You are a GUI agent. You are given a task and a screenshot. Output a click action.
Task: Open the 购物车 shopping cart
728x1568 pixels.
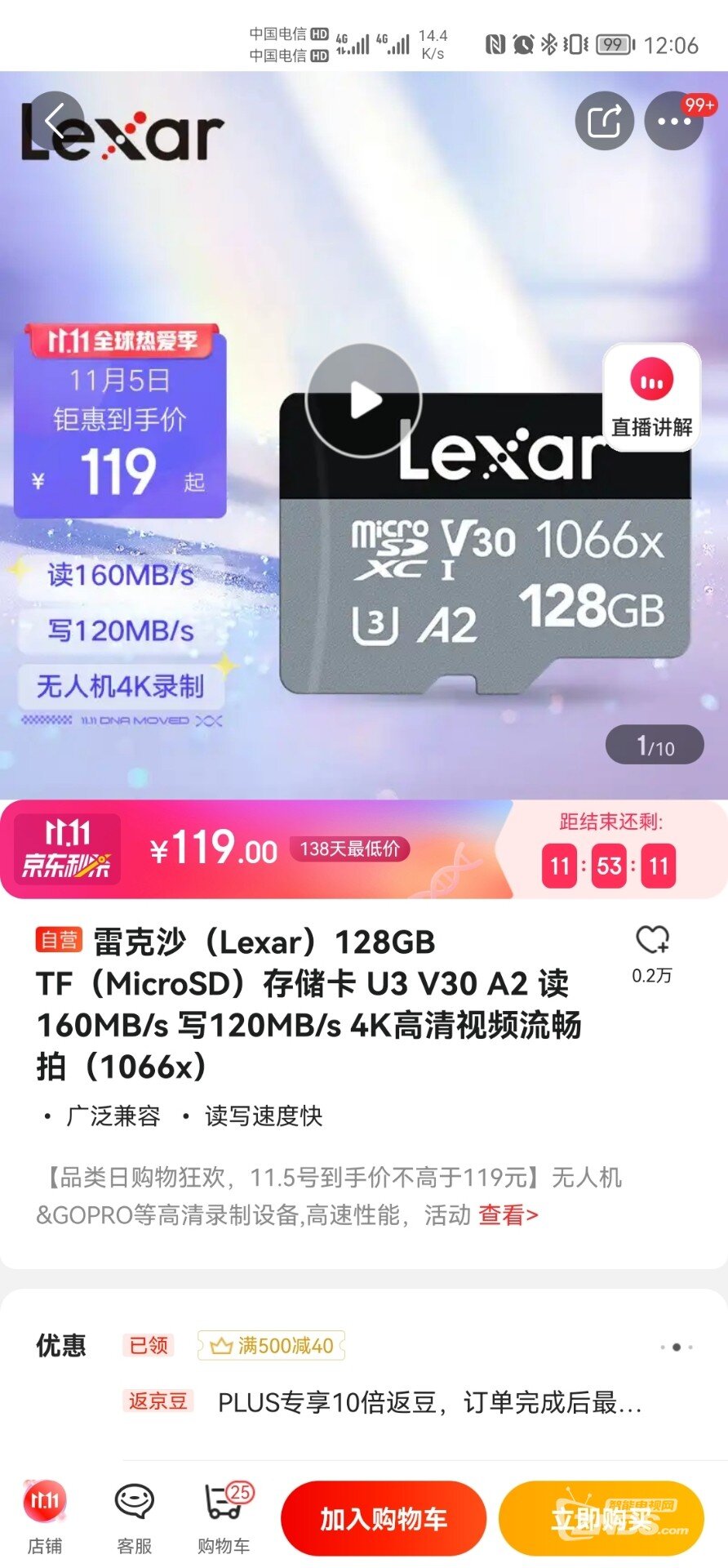(x=224, y=1518)
